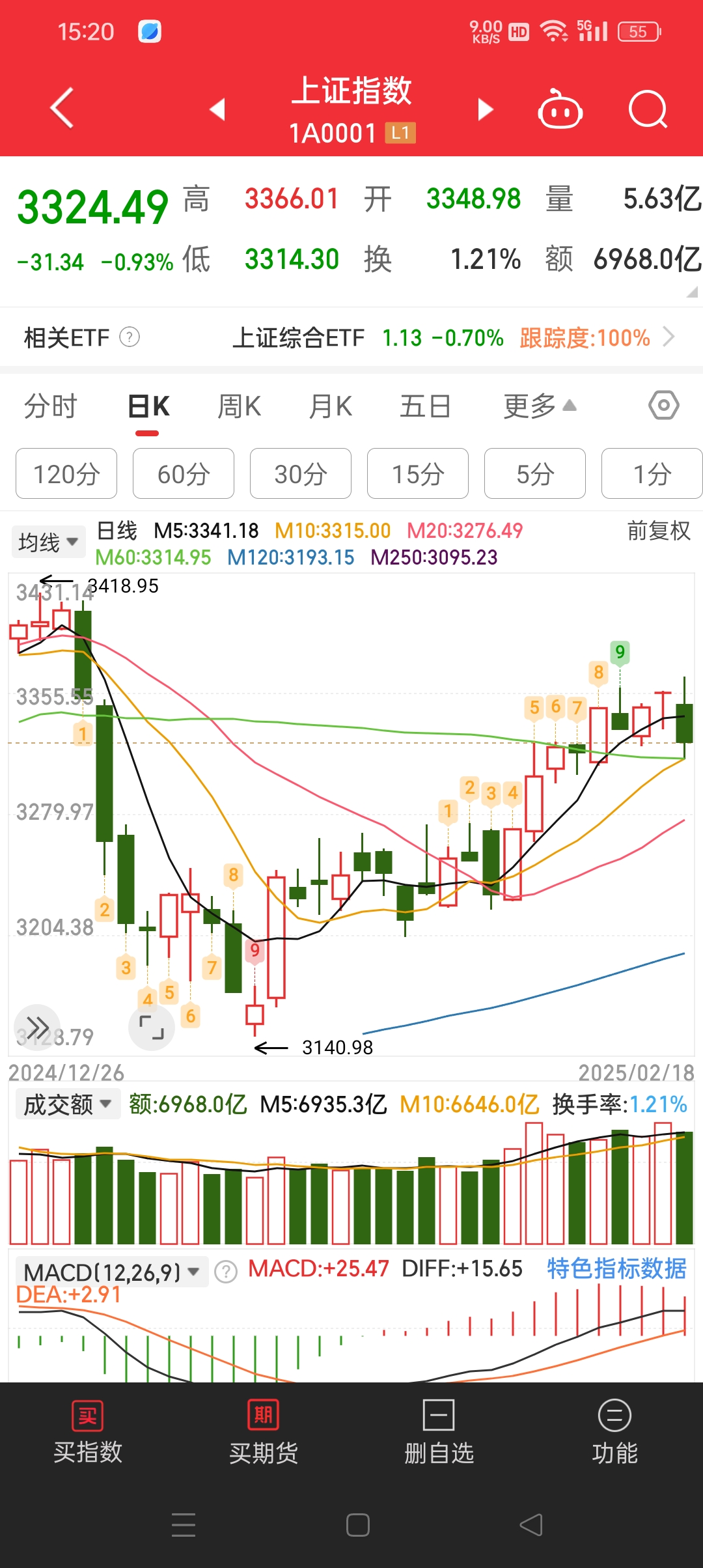Screen dimensions: 703x1568
Task: Select the 15分 fifteen-minute interval
Action: [417, 474]
